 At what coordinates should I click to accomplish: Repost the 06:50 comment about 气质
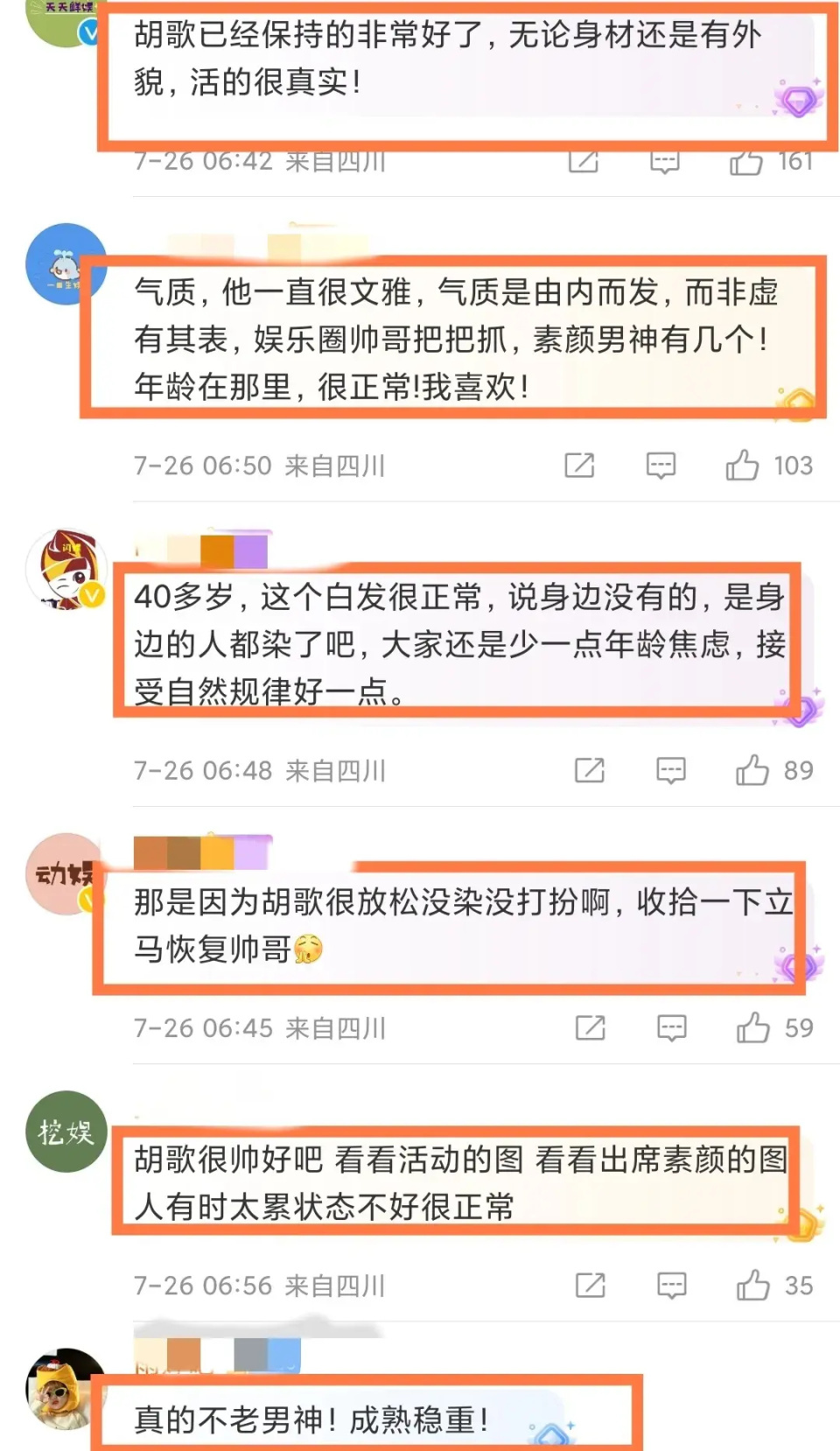coord(579,466)
